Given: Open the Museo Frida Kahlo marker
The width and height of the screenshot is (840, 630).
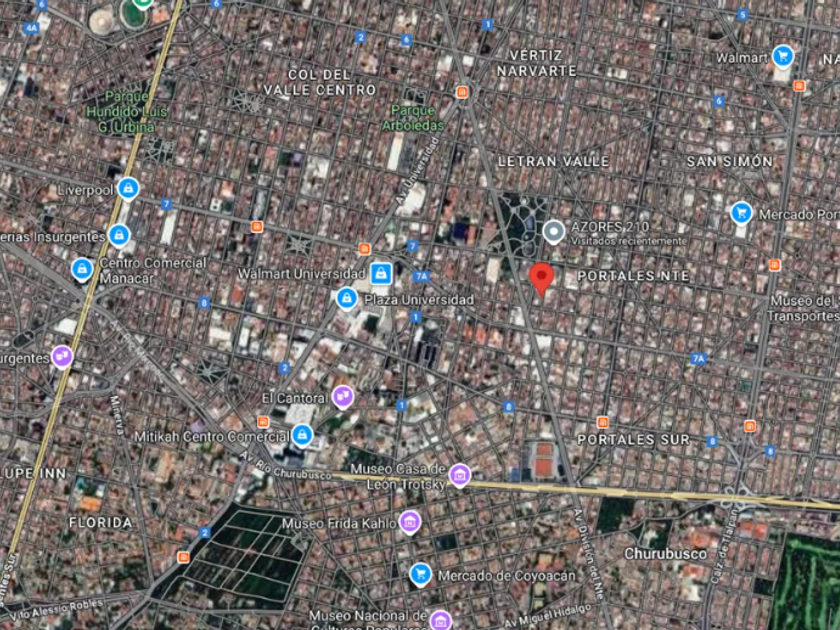Looking at the screenshot, I should 409,522.
